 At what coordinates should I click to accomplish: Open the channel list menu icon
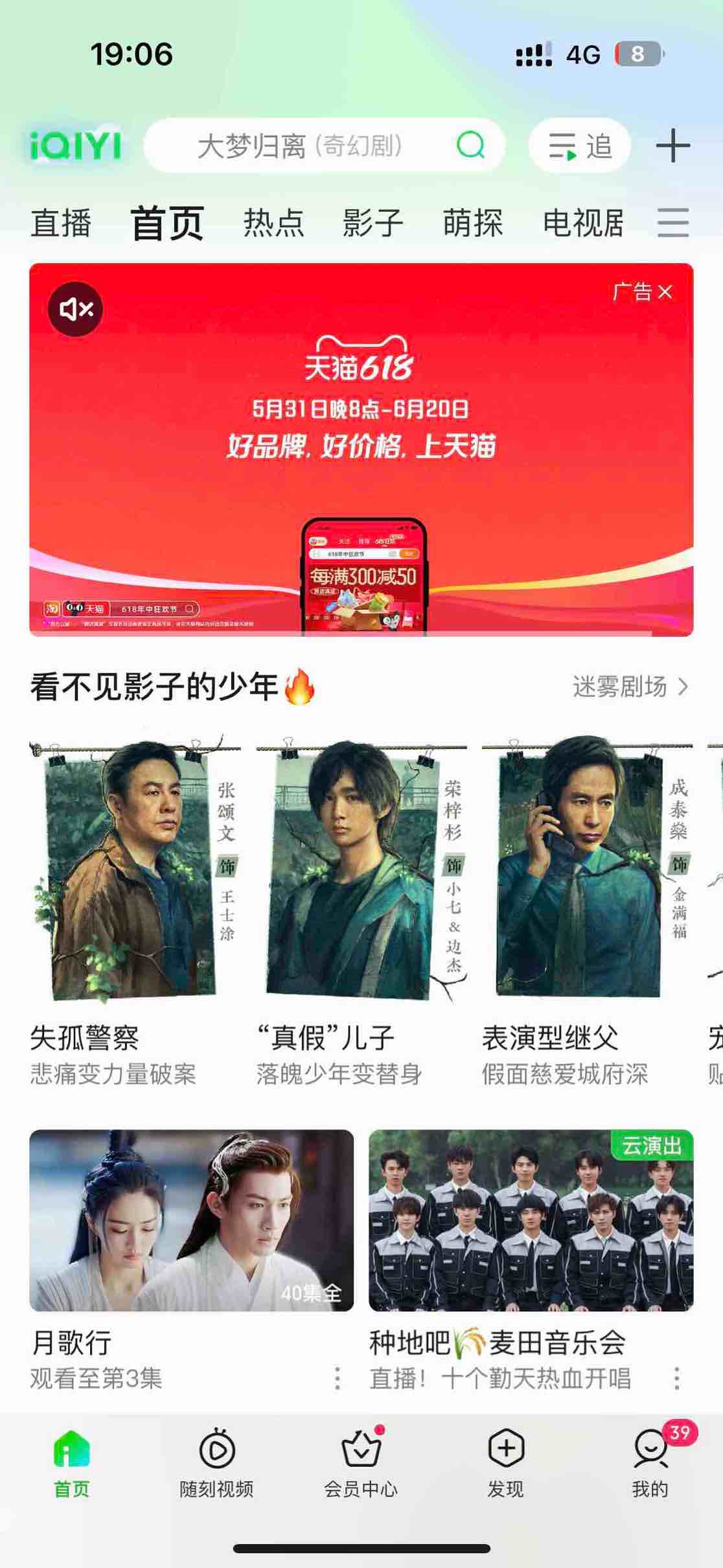(x=673, y=224)
